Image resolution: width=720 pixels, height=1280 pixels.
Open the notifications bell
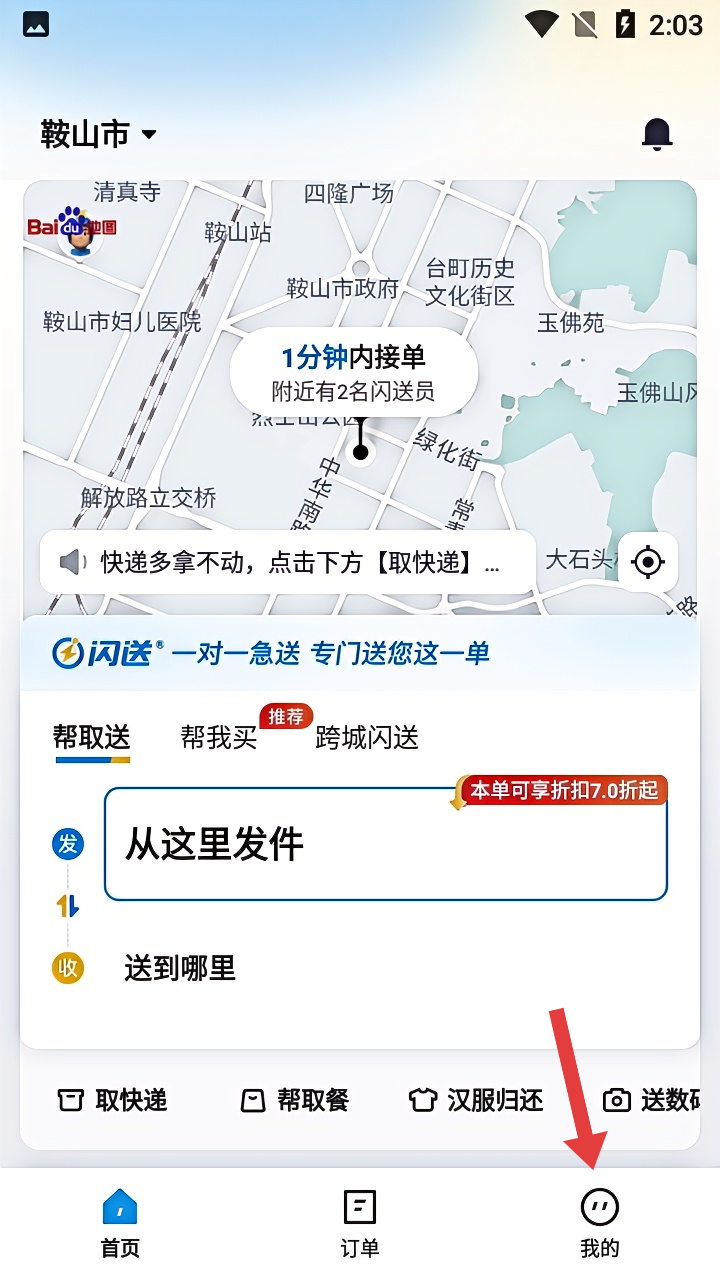[656, 134]
